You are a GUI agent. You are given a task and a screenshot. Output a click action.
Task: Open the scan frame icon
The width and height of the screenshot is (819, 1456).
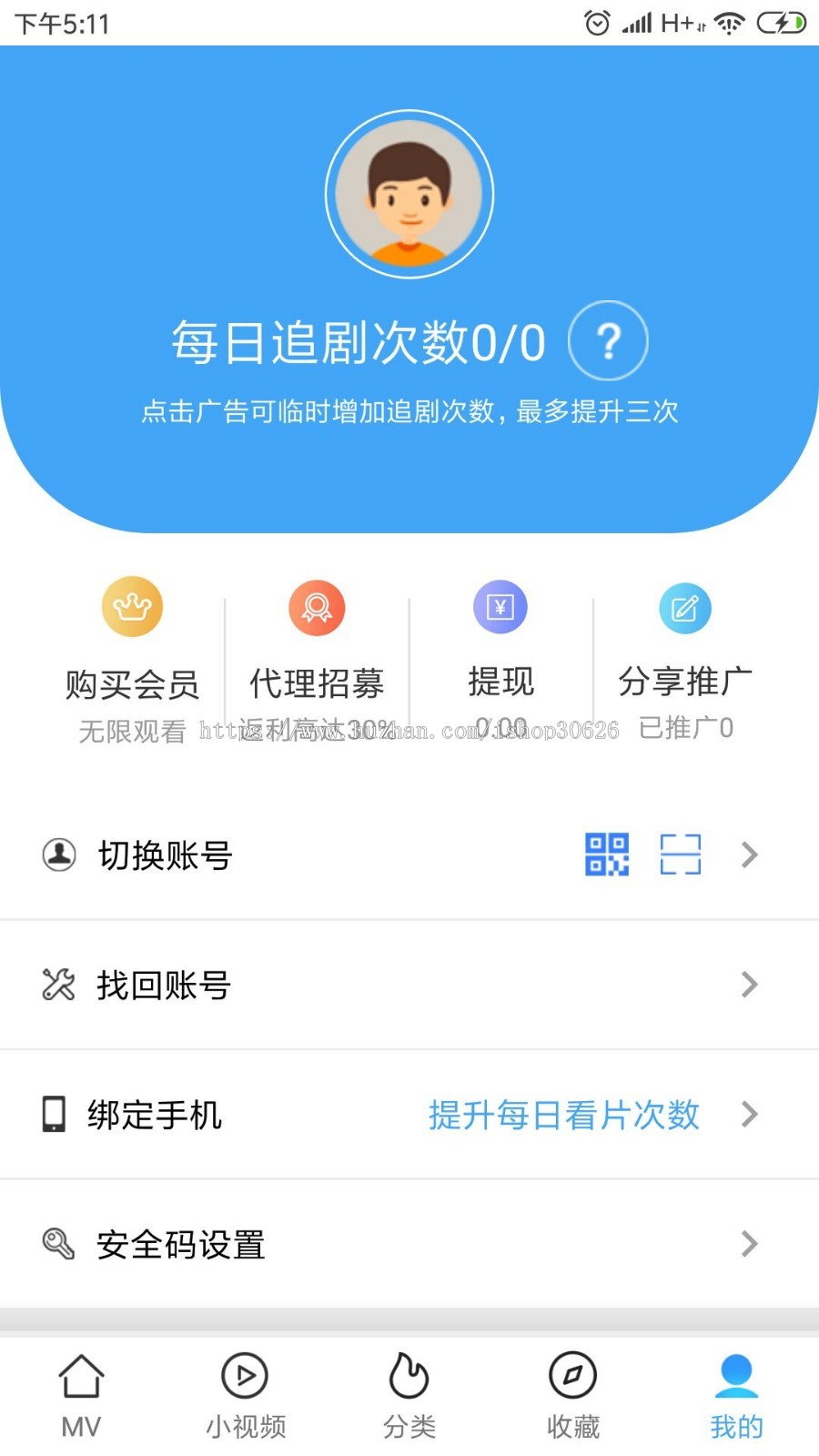(680, 855)
